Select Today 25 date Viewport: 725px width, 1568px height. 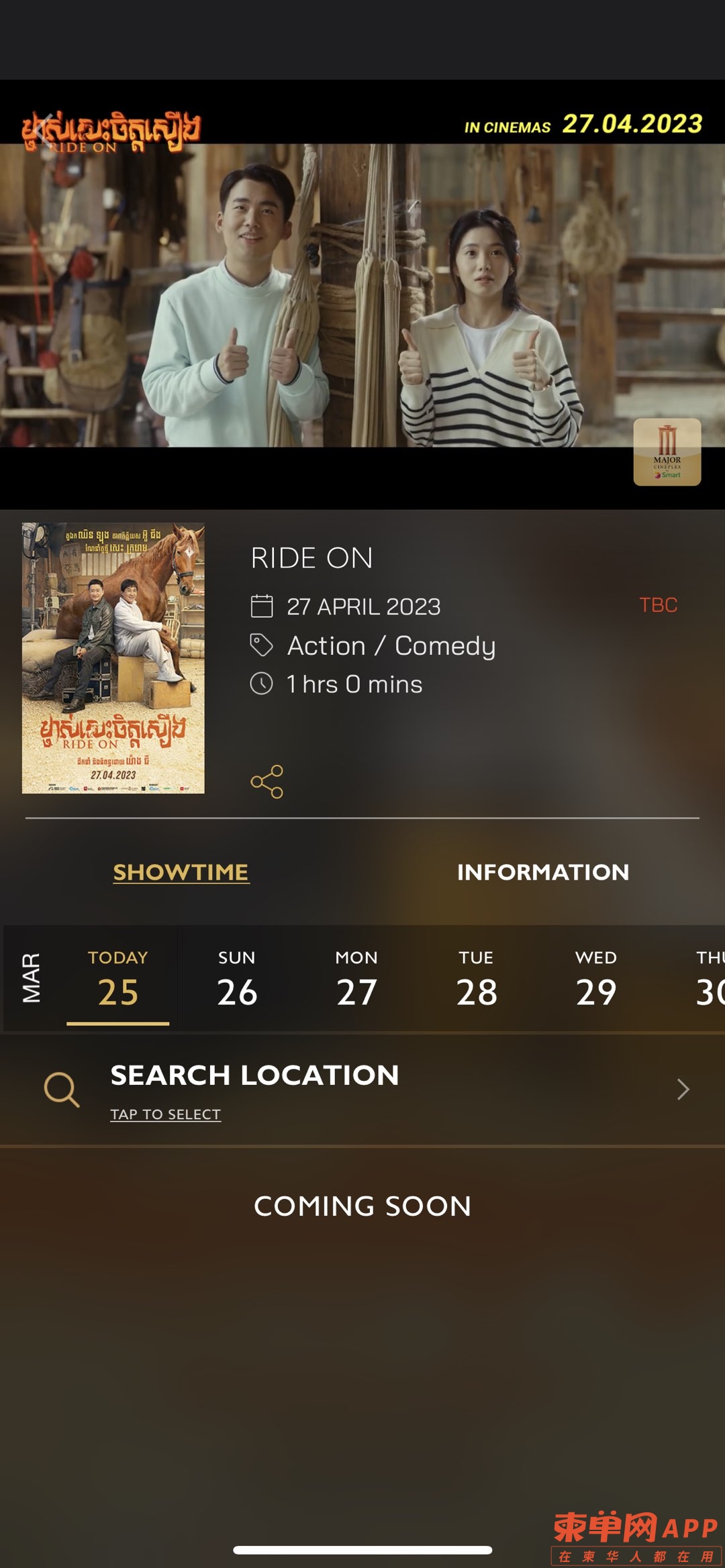click(x=118, y=978)
